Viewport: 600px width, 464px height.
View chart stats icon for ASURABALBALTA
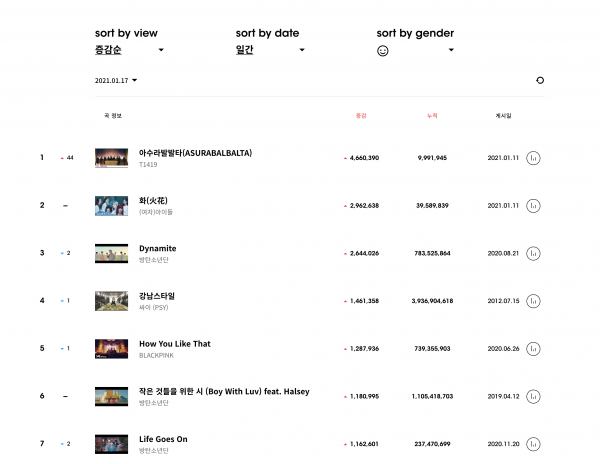coord(534,158)
